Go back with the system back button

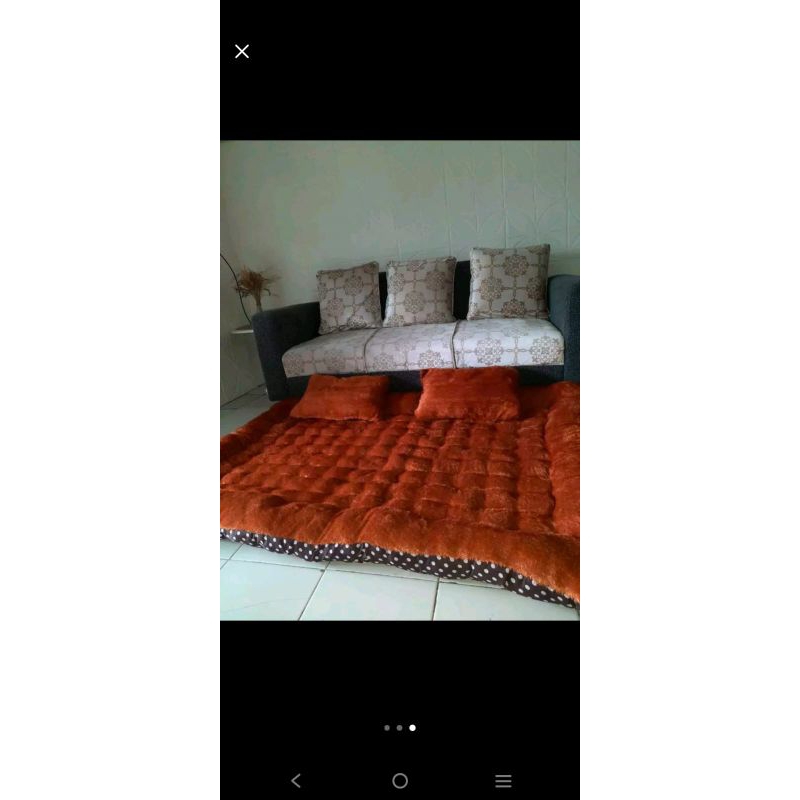tap(296, 781)
